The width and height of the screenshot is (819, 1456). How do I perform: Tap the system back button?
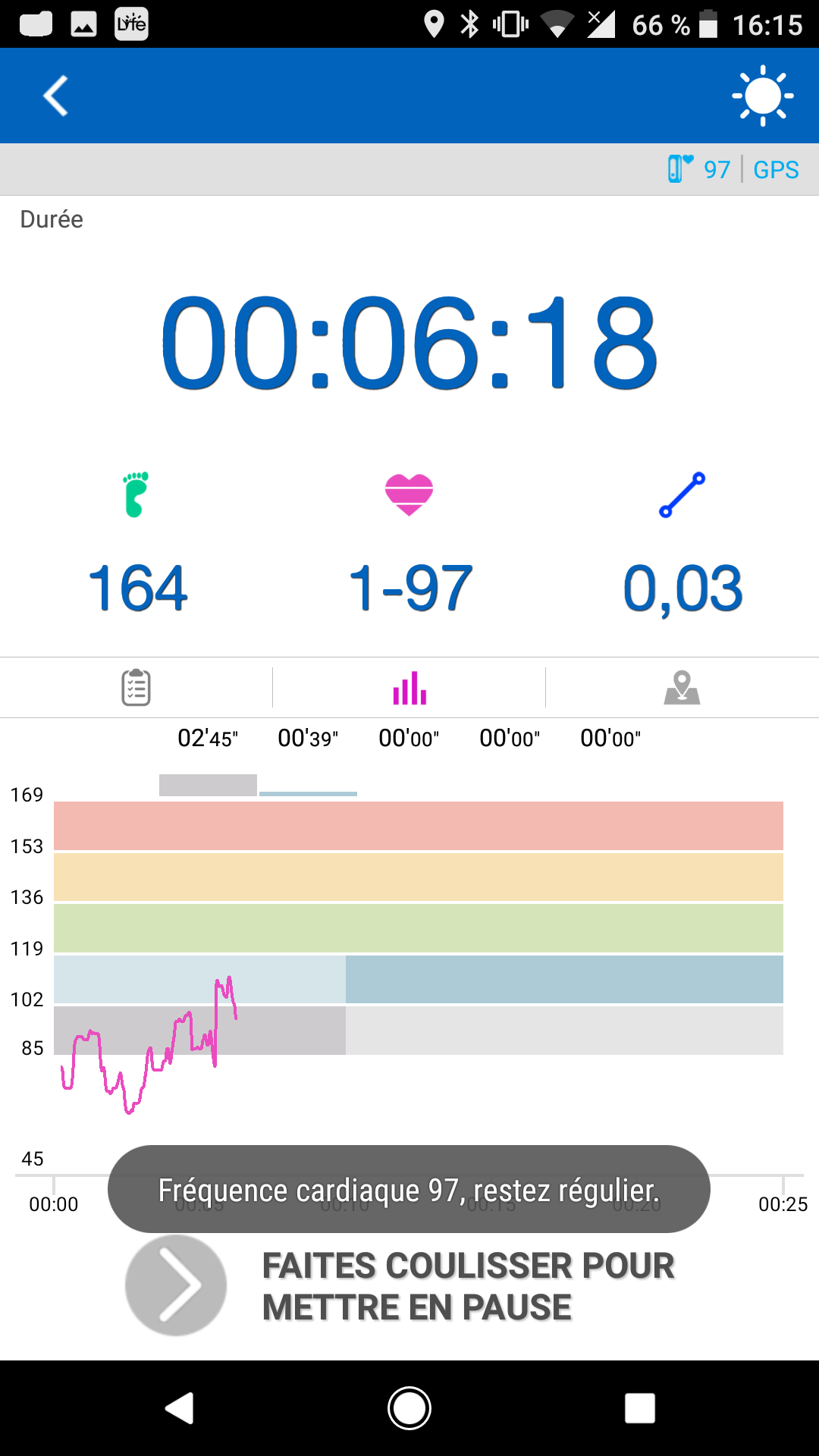180,1408
